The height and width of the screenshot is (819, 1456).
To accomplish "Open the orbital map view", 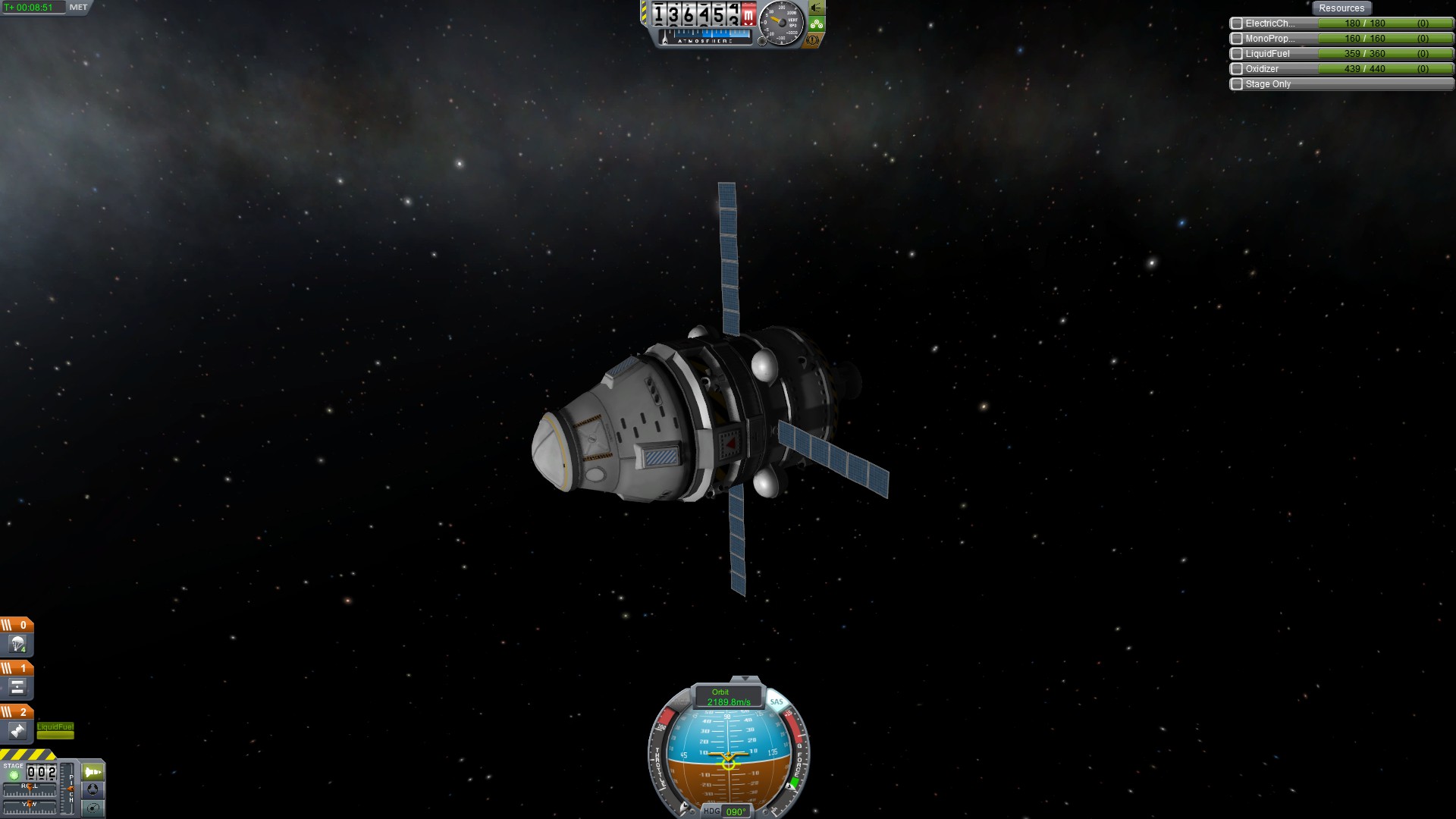I will (93, 808).
